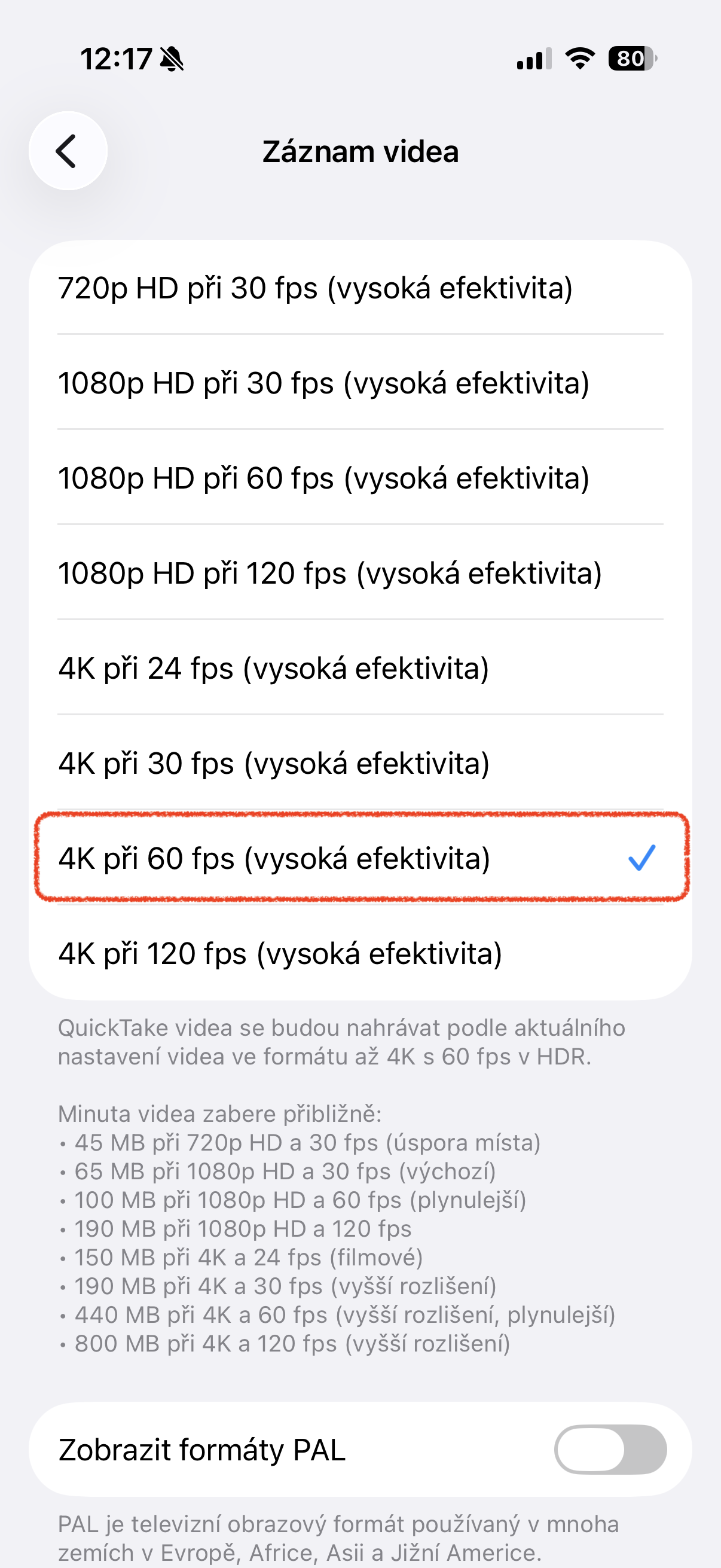This screenshot has height=1568, width=721.
Task: Choose 4K při 120 fps
Action: tap(359, 953)
